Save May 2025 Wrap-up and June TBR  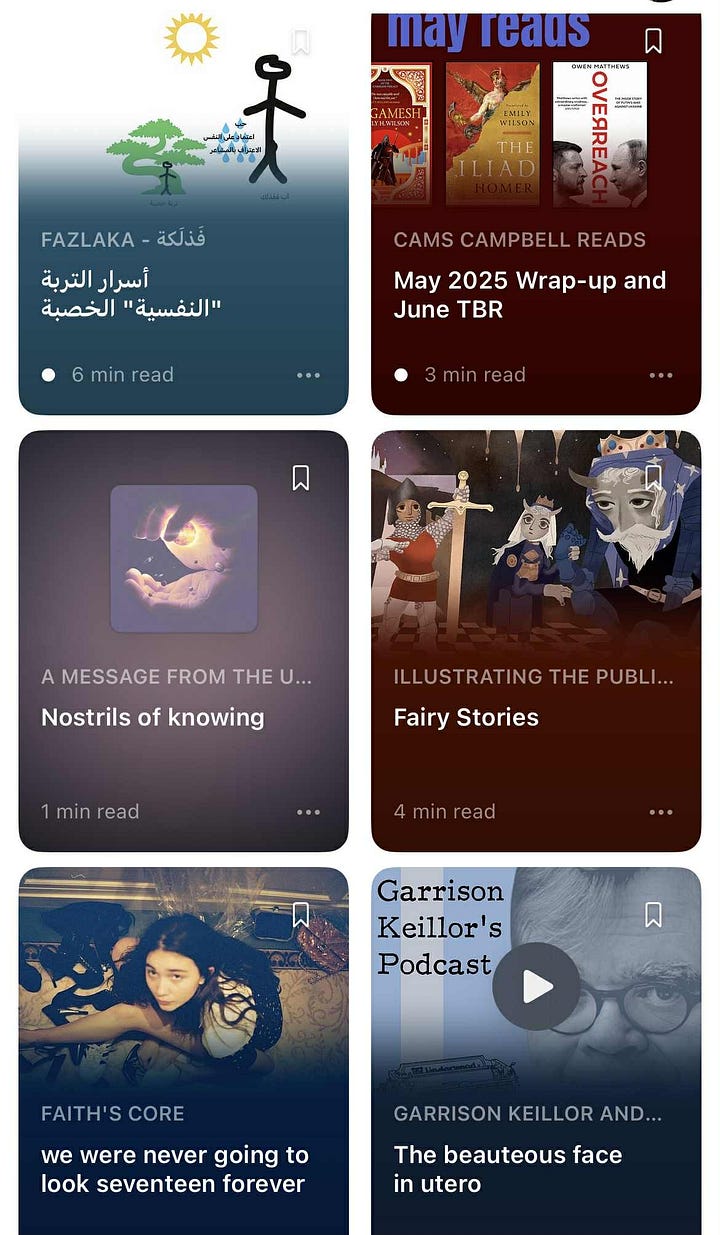coord(653,41)
